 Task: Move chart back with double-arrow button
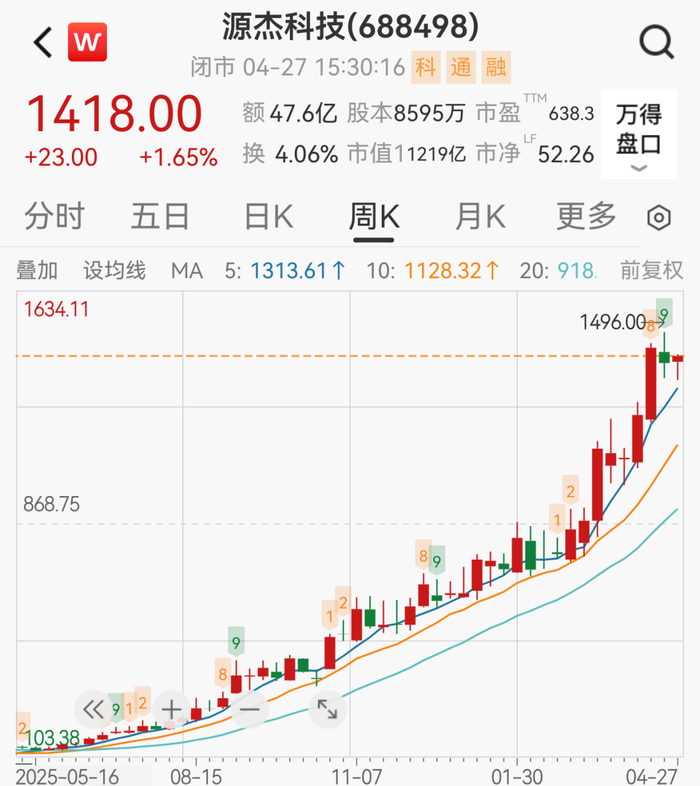tap(94, 710)
